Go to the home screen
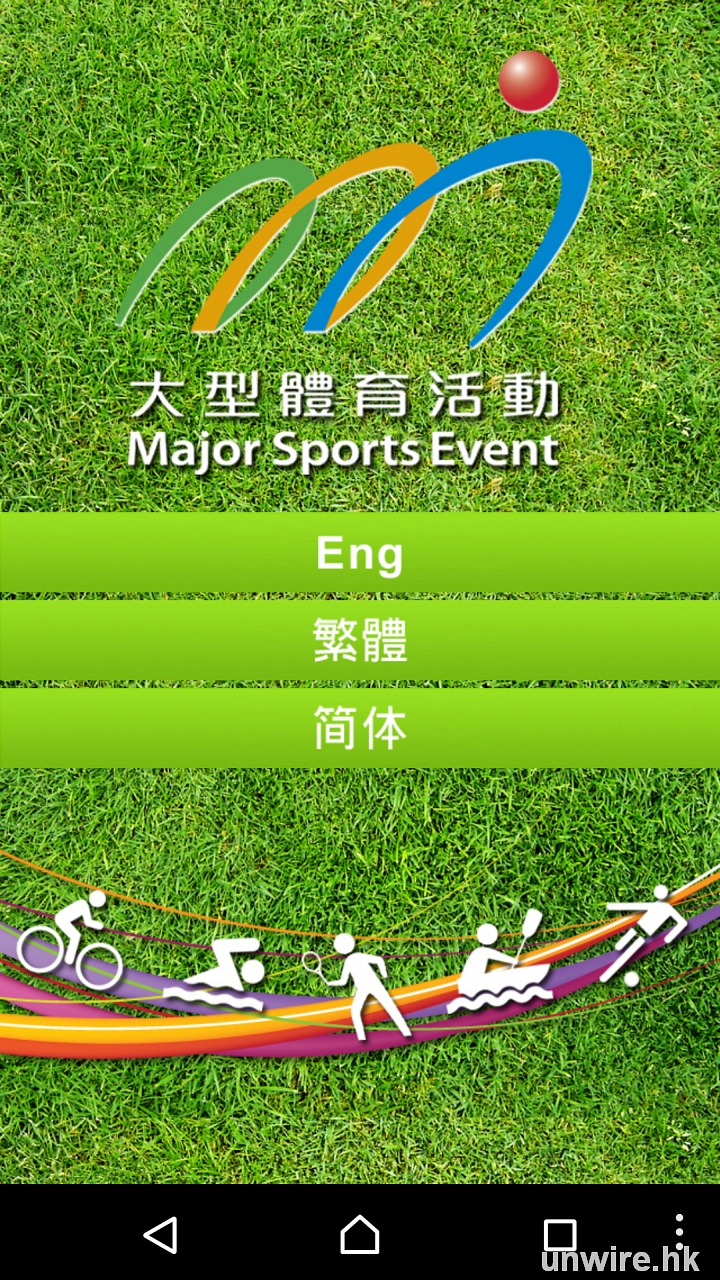 [360, 1235]
